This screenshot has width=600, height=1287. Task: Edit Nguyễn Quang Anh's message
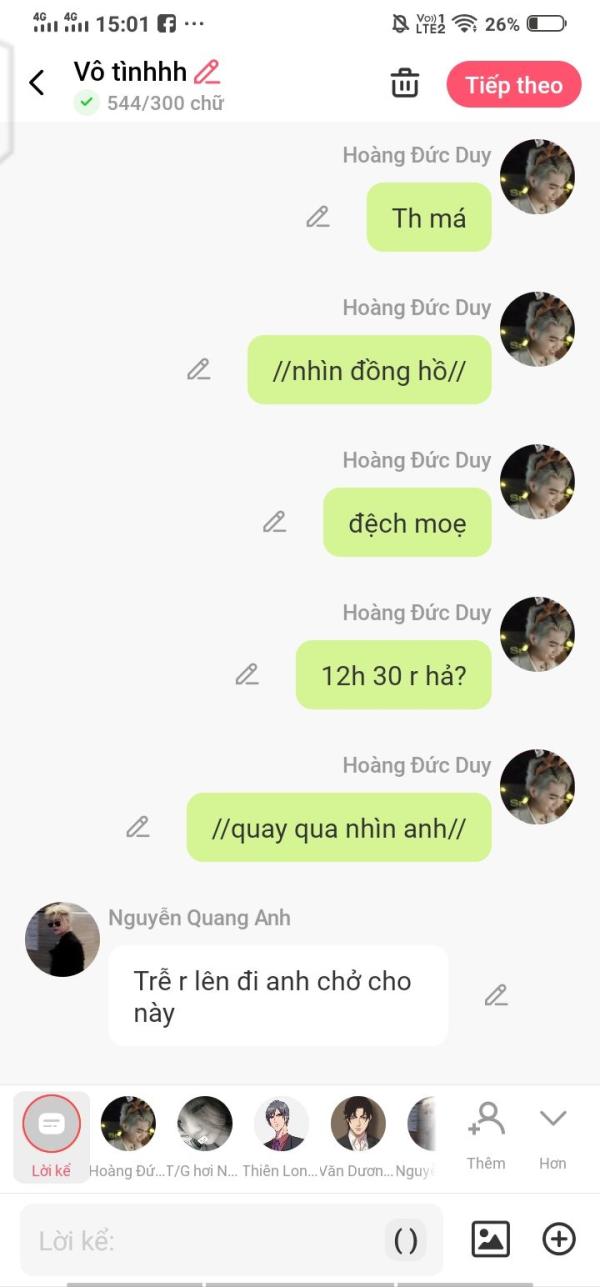pyautogui.click(x=496, y=995)
